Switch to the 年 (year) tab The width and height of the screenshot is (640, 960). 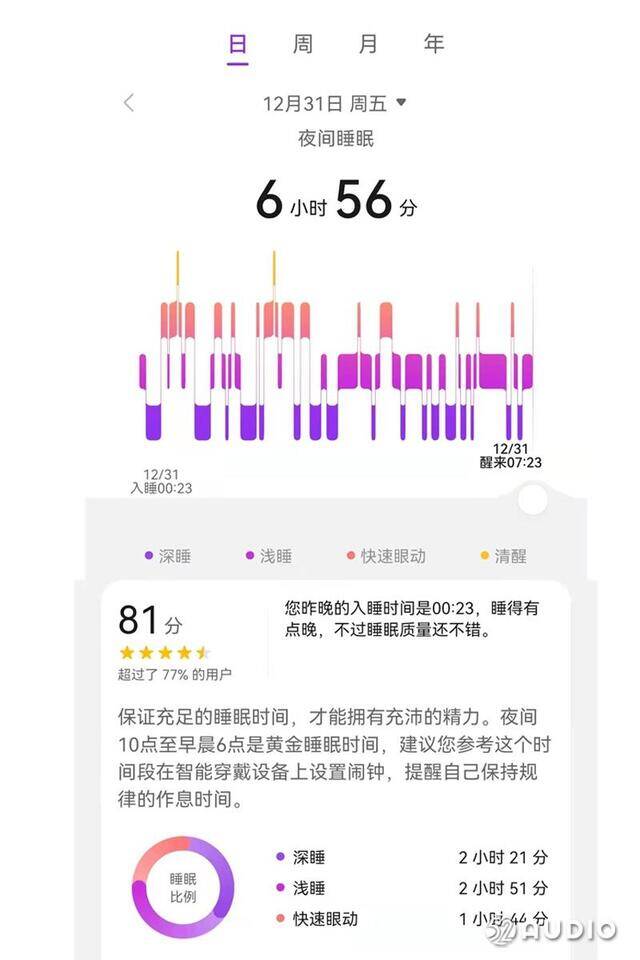pos(434,44)
